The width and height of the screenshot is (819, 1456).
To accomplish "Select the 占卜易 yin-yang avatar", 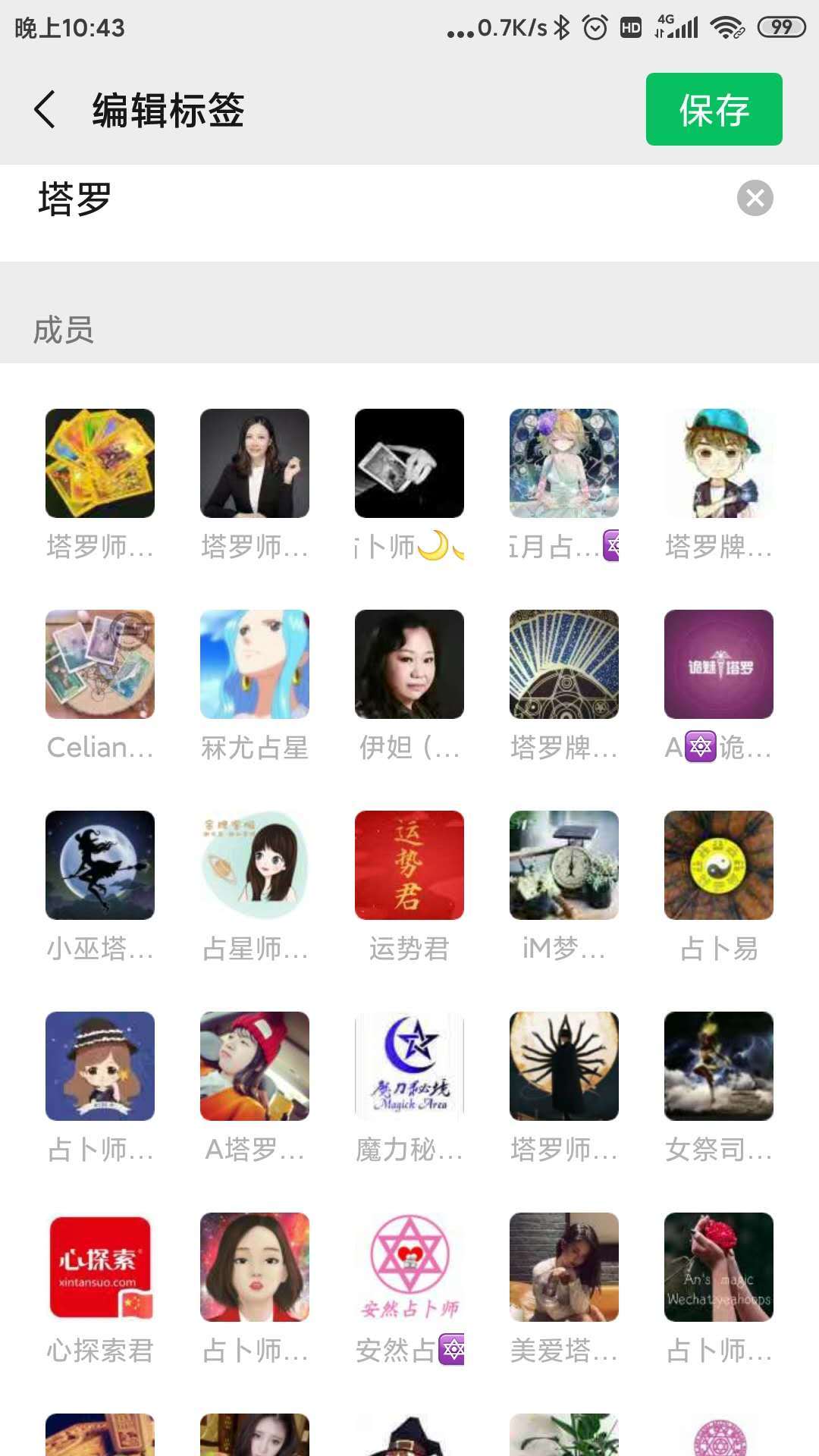I will 718,864.
